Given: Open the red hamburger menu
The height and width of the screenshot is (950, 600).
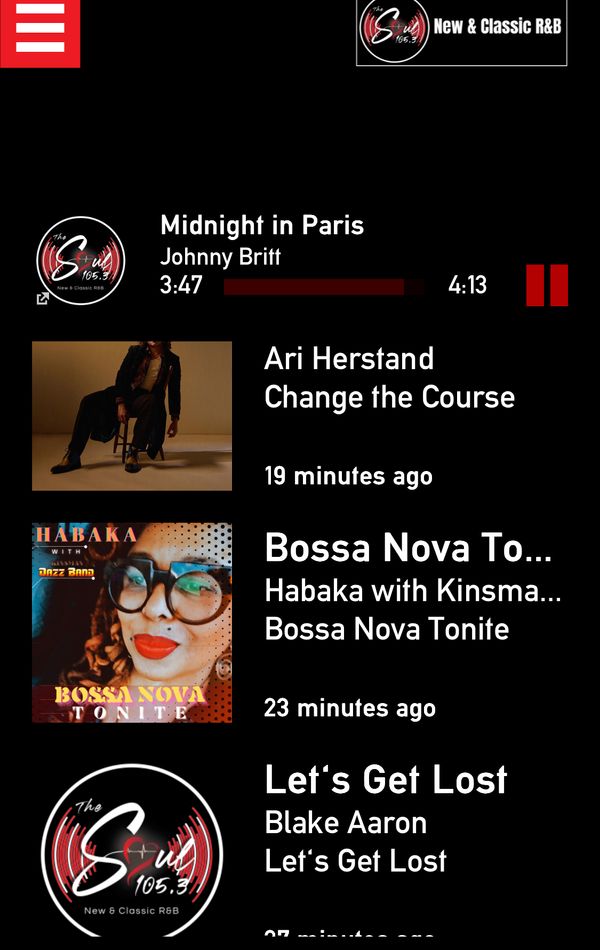Looking at the screenshot, I should (x=40, y=33).
